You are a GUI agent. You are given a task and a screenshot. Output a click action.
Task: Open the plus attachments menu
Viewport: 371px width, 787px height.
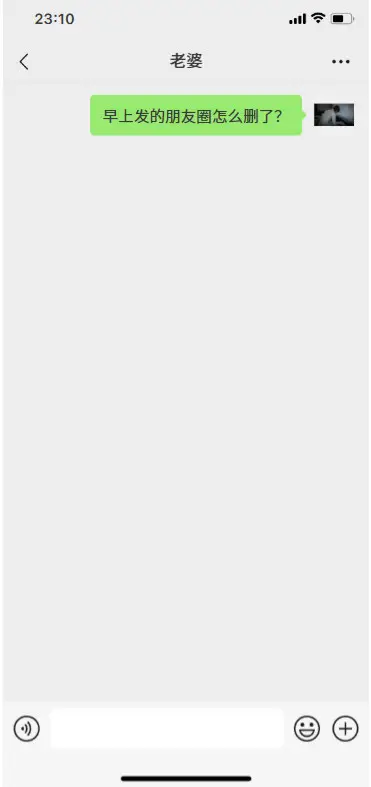click(x=345, y=728)
